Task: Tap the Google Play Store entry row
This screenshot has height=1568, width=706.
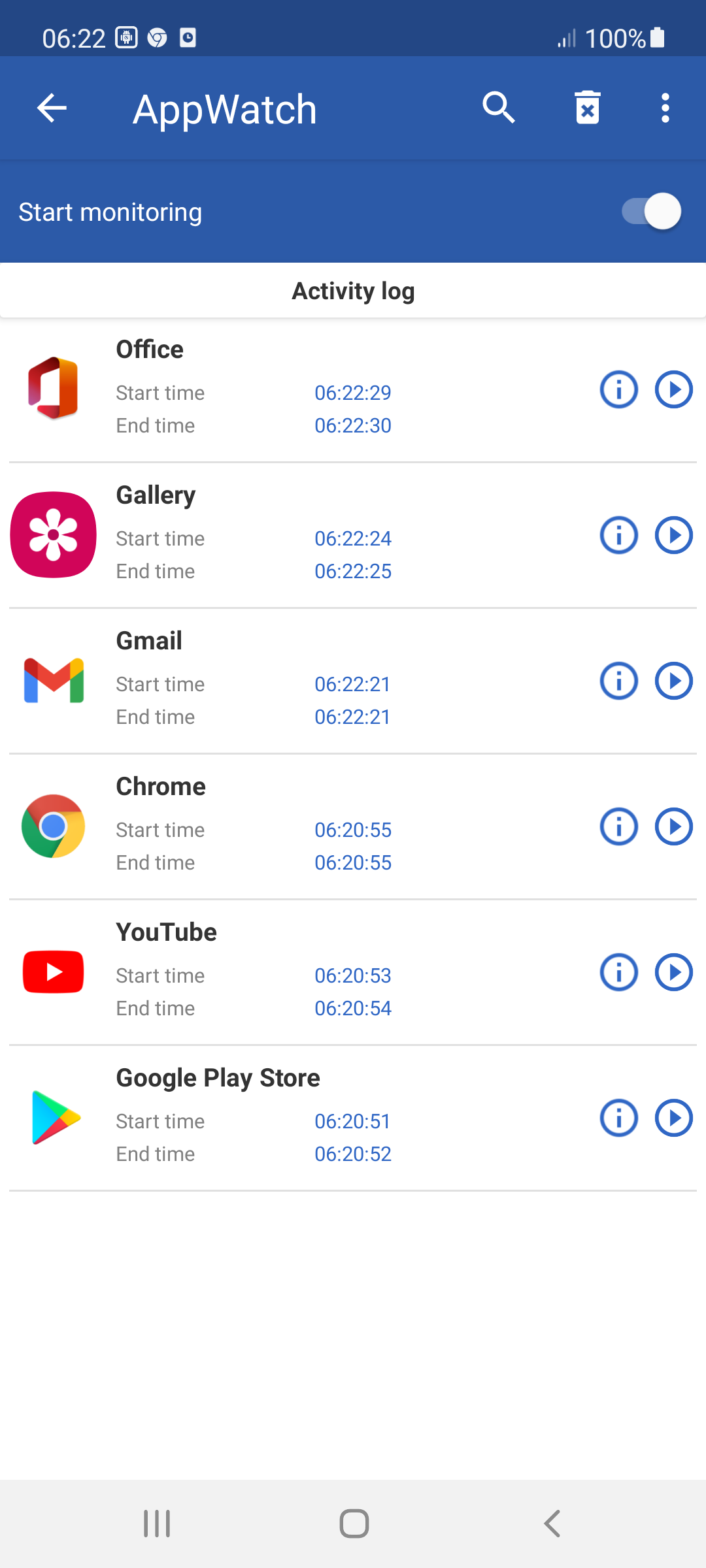Action: pyautogui.click(x=294, y=1118)
